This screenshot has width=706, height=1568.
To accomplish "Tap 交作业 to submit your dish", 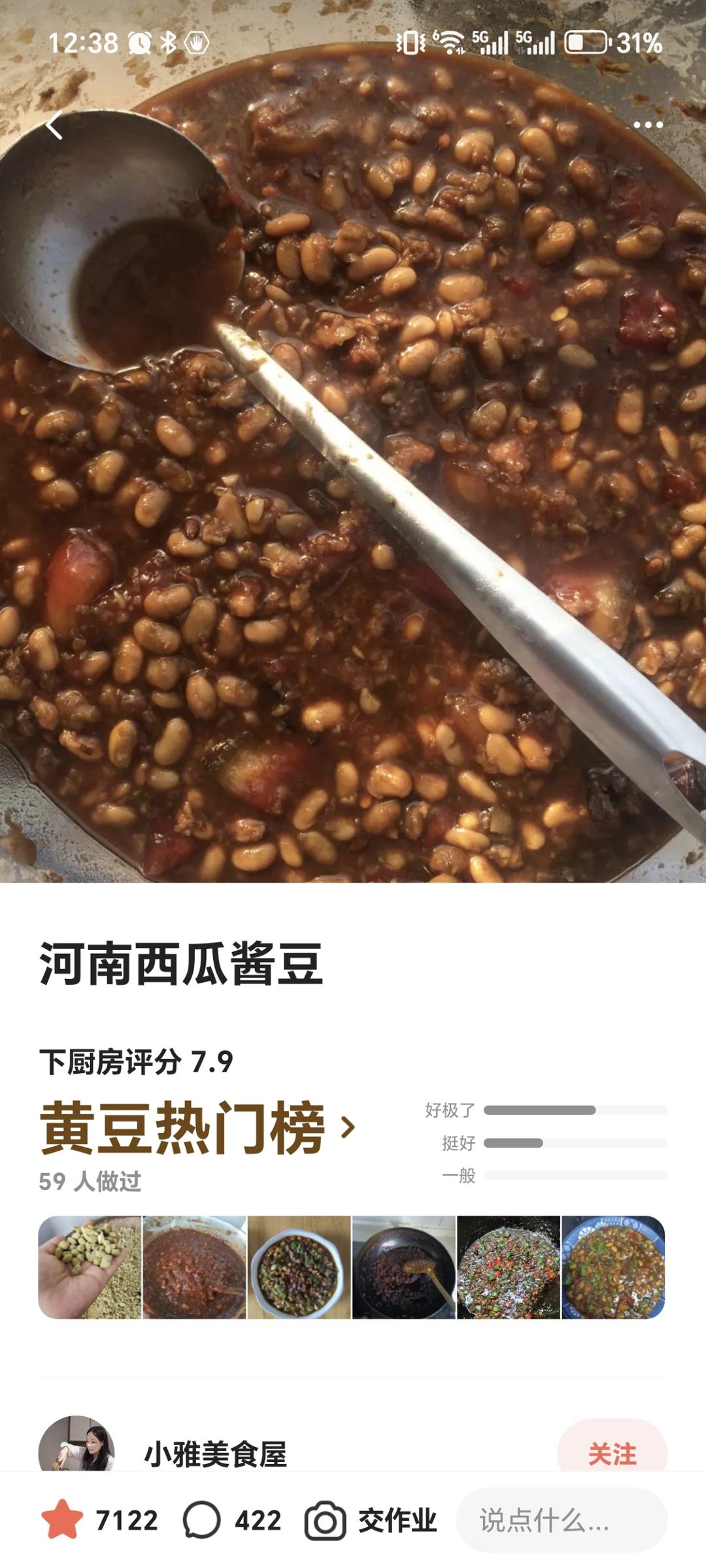I will (x=371, y=1520).
